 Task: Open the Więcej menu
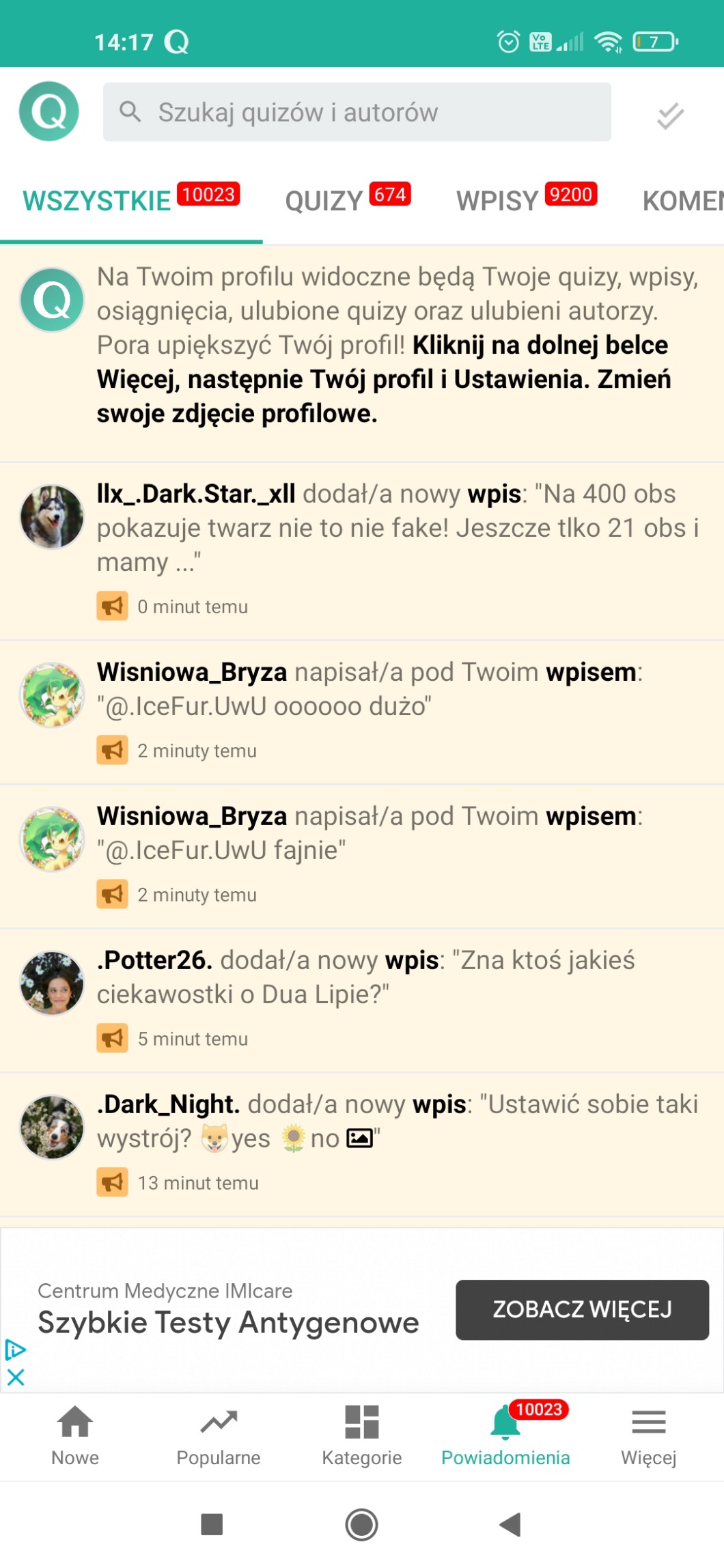coord(649,1435)
